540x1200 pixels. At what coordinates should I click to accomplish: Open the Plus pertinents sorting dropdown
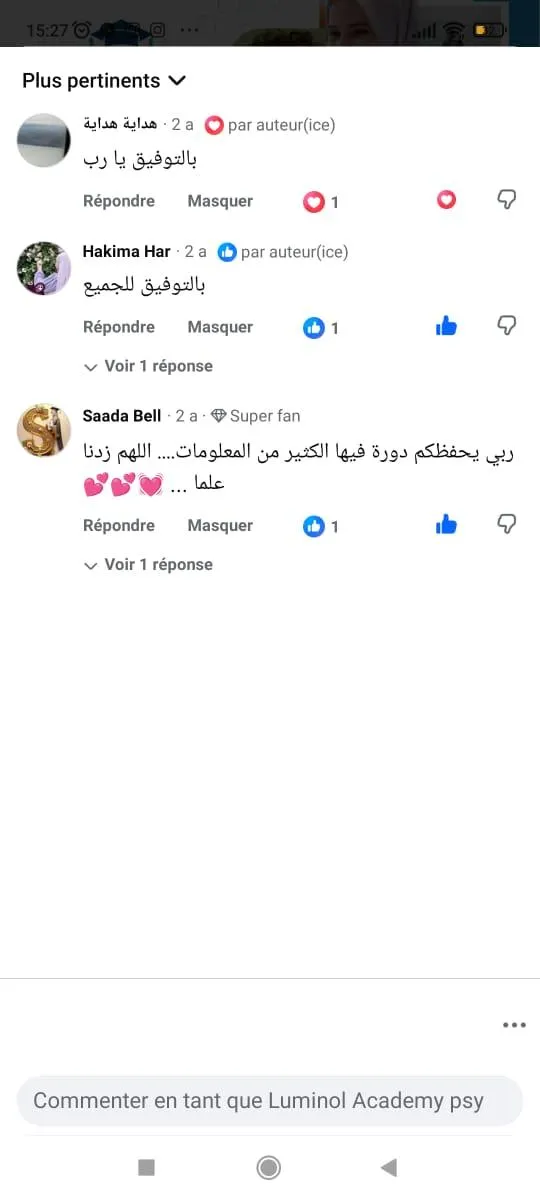[104, 81]
